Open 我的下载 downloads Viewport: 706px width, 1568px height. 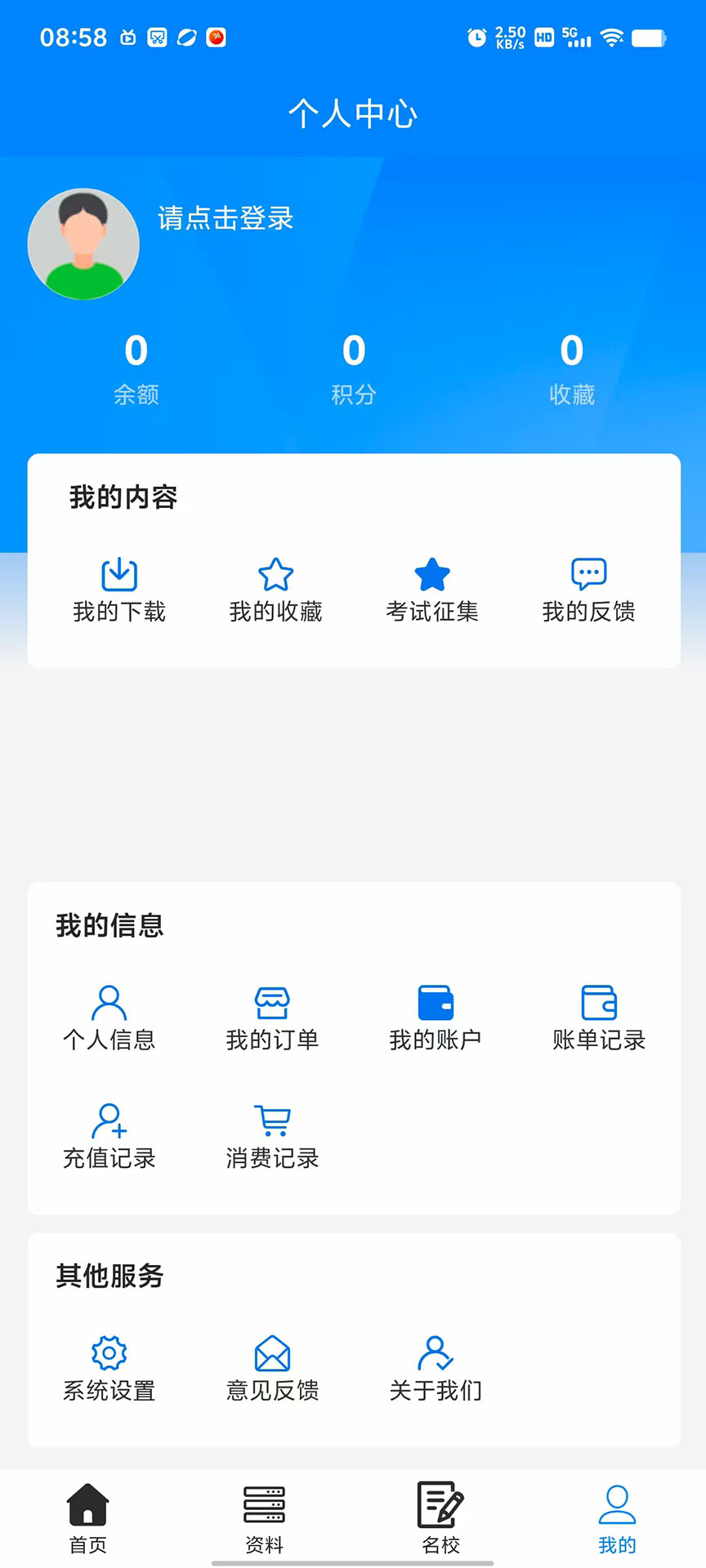click(x=119, y=590)
